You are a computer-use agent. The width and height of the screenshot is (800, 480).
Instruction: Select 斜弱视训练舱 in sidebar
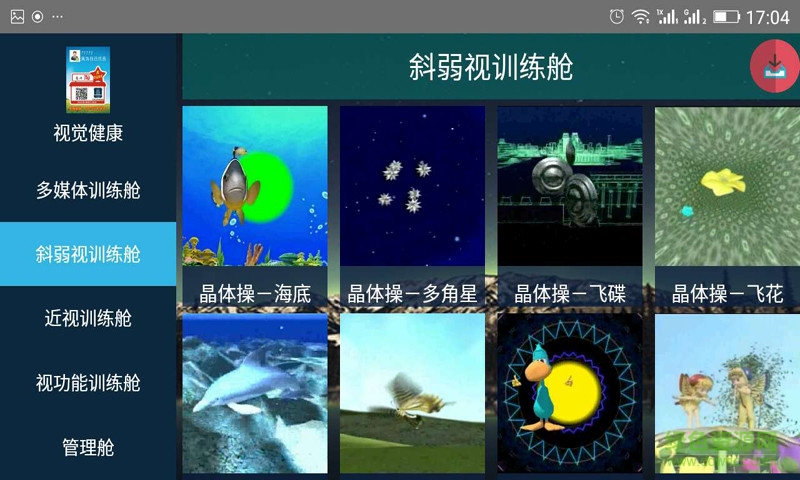click(88, 254)
